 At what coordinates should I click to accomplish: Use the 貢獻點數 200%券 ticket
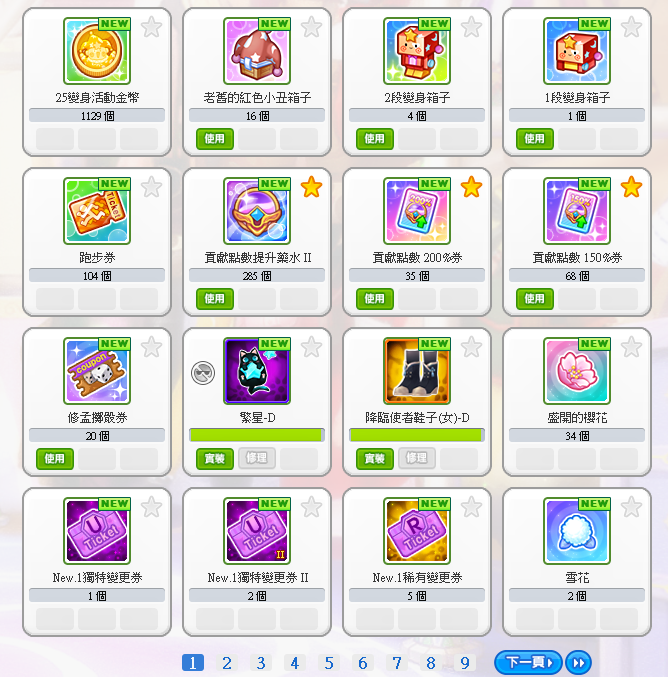tap(374, 299)
